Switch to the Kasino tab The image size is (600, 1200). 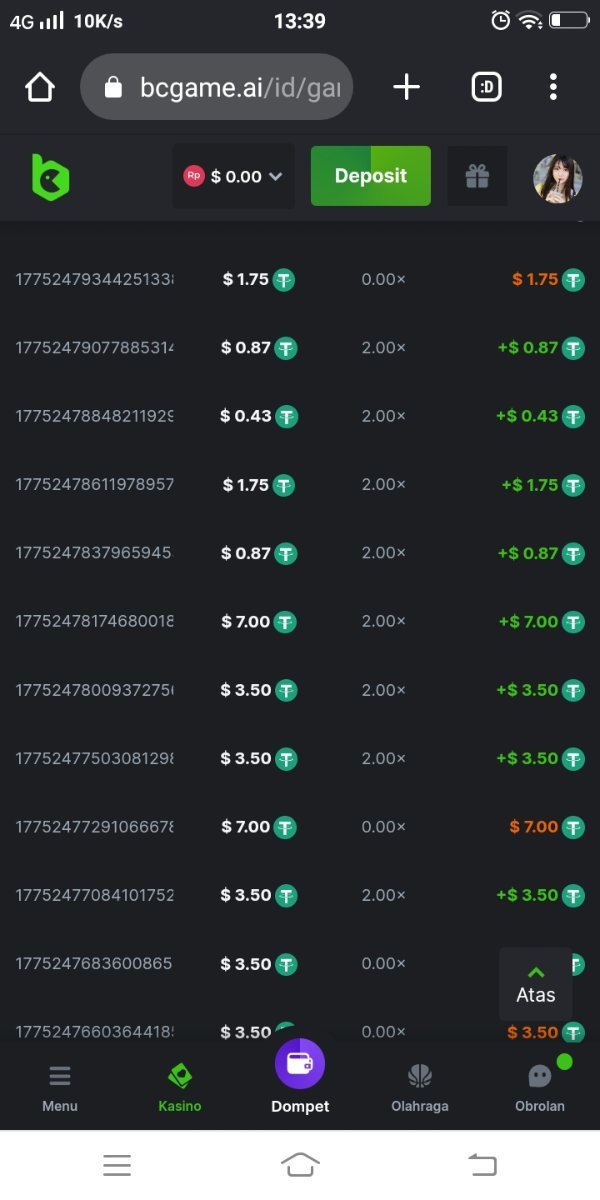(180, 1088)
